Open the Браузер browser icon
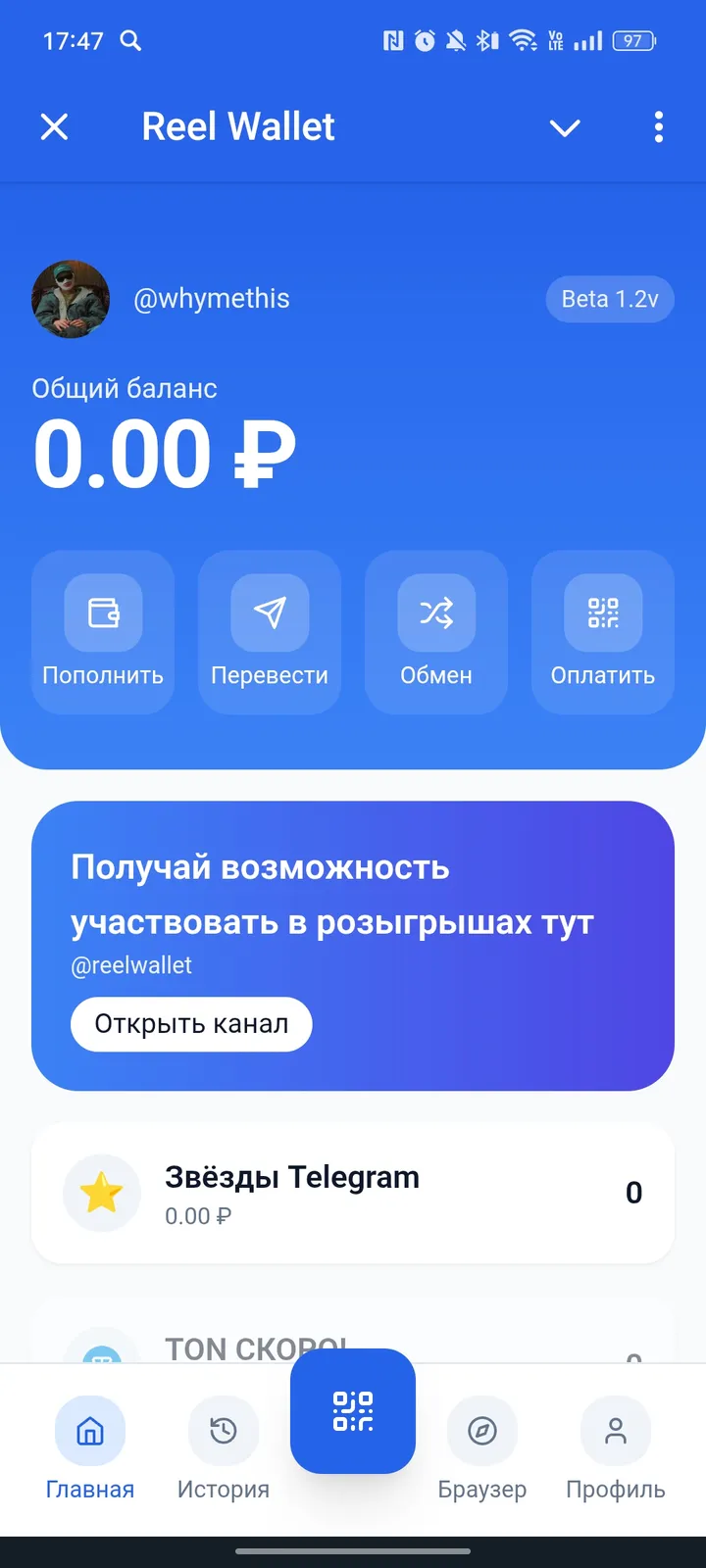The image size is (706, 1568). point(482,1432)
